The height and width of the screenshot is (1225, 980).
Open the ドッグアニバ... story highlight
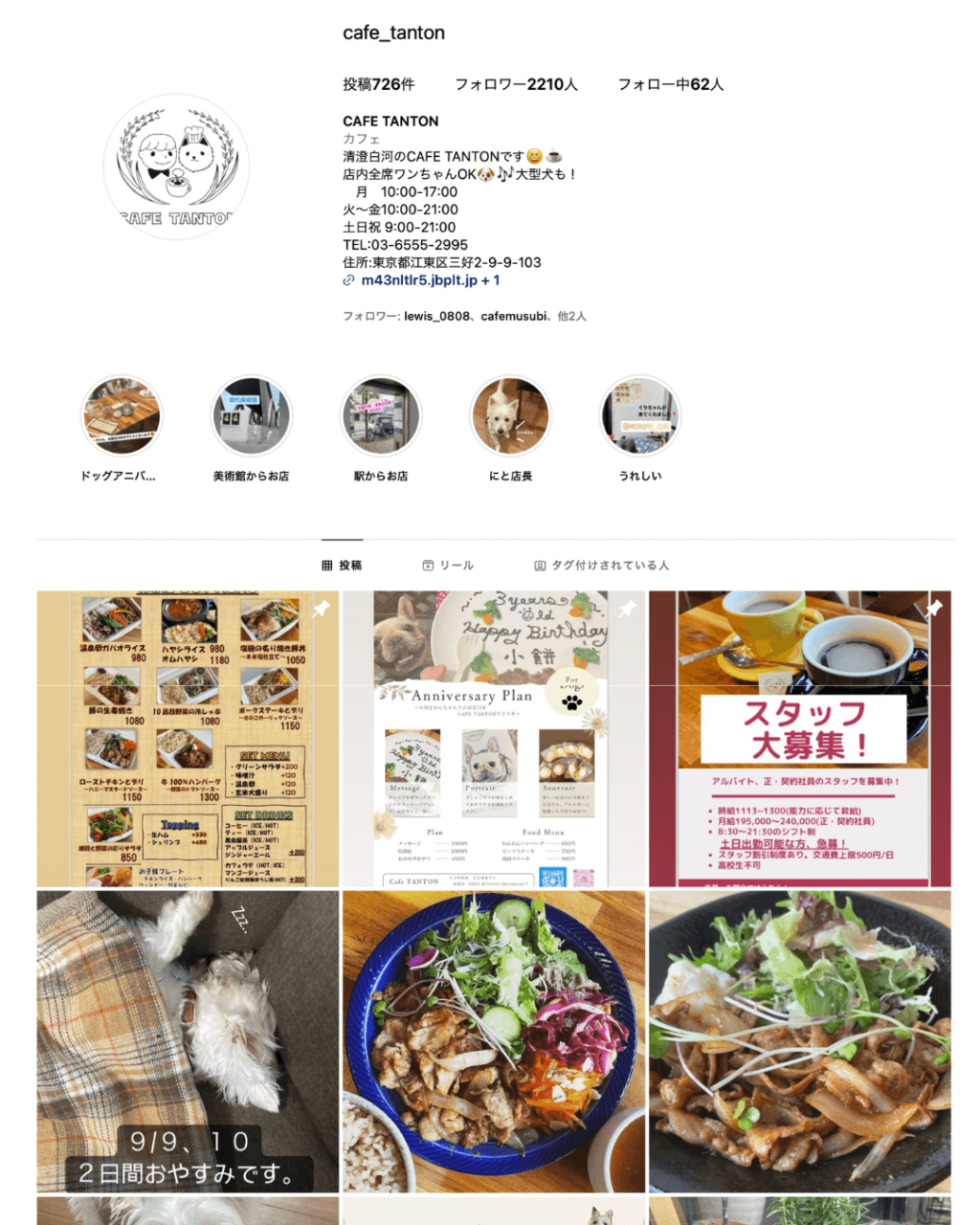(x=121, y=417)
